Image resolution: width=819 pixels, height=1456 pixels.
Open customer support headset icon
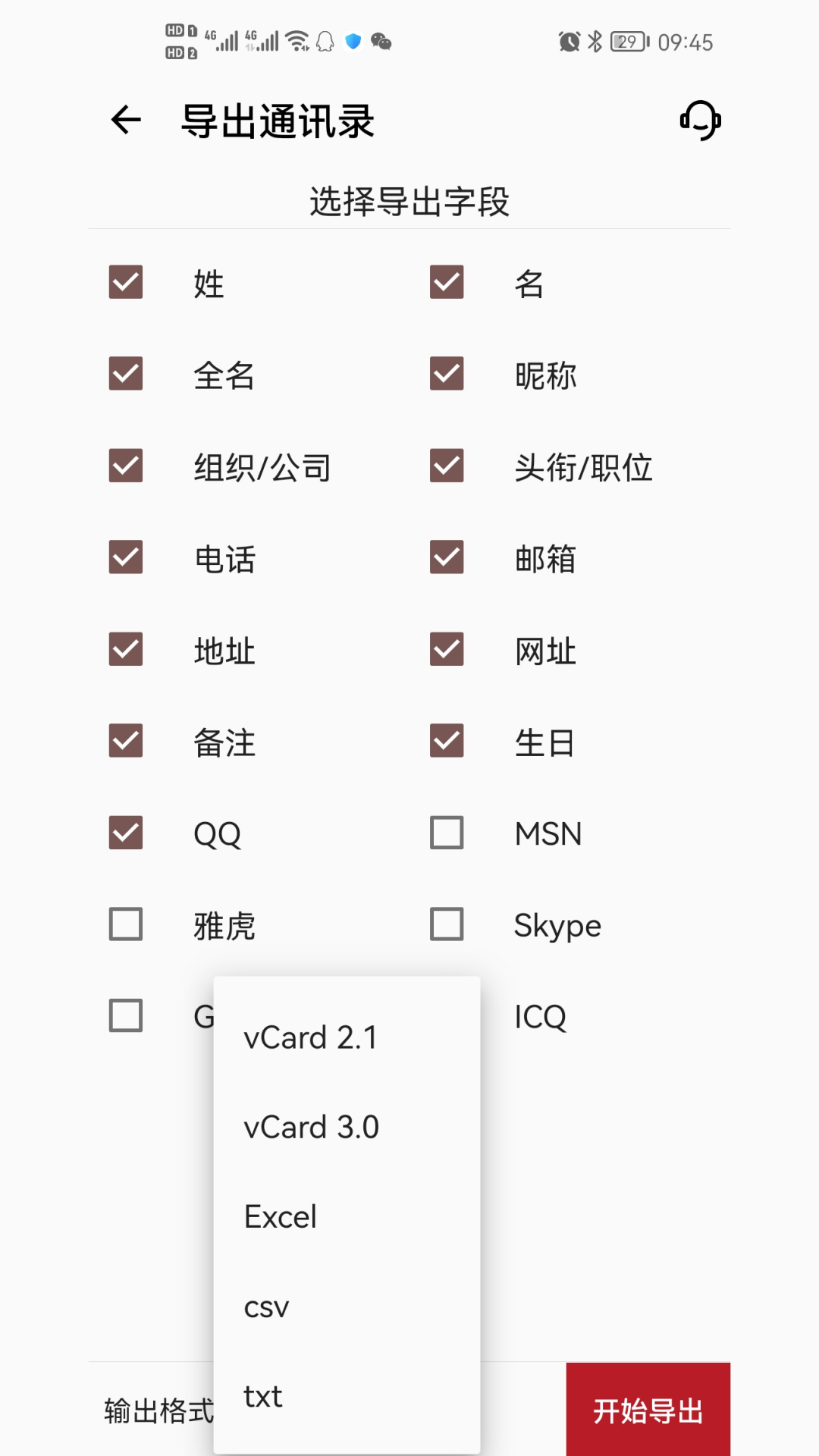700,120
